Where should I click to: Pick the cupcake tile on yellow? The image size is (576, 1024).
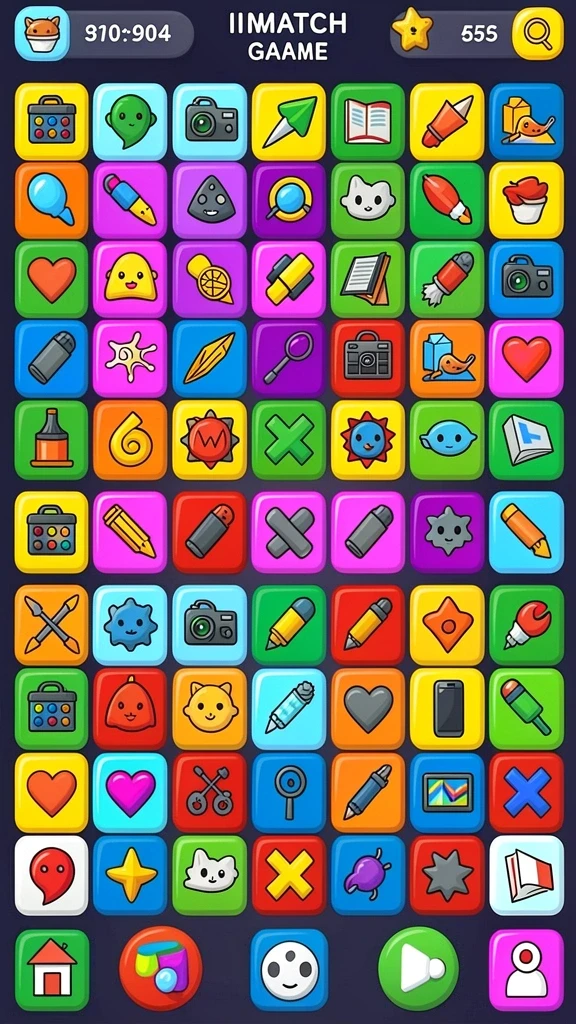(x=526, y=200)
